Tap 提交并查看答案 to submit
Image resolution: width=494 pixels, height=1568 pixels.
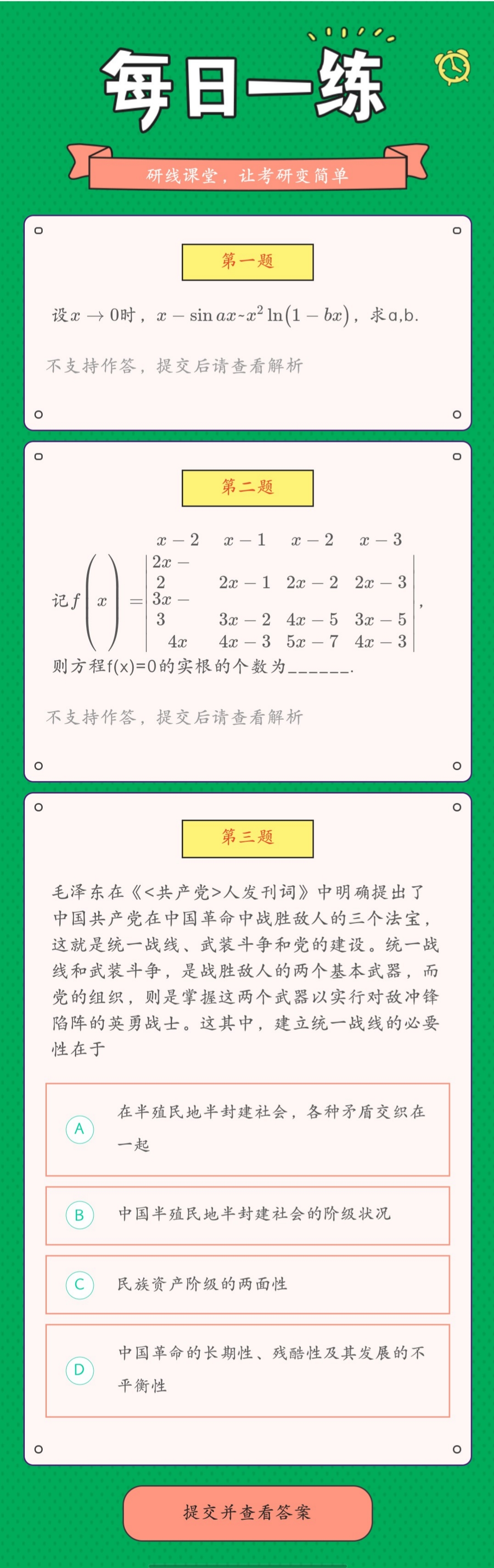tap(247, 1512)
